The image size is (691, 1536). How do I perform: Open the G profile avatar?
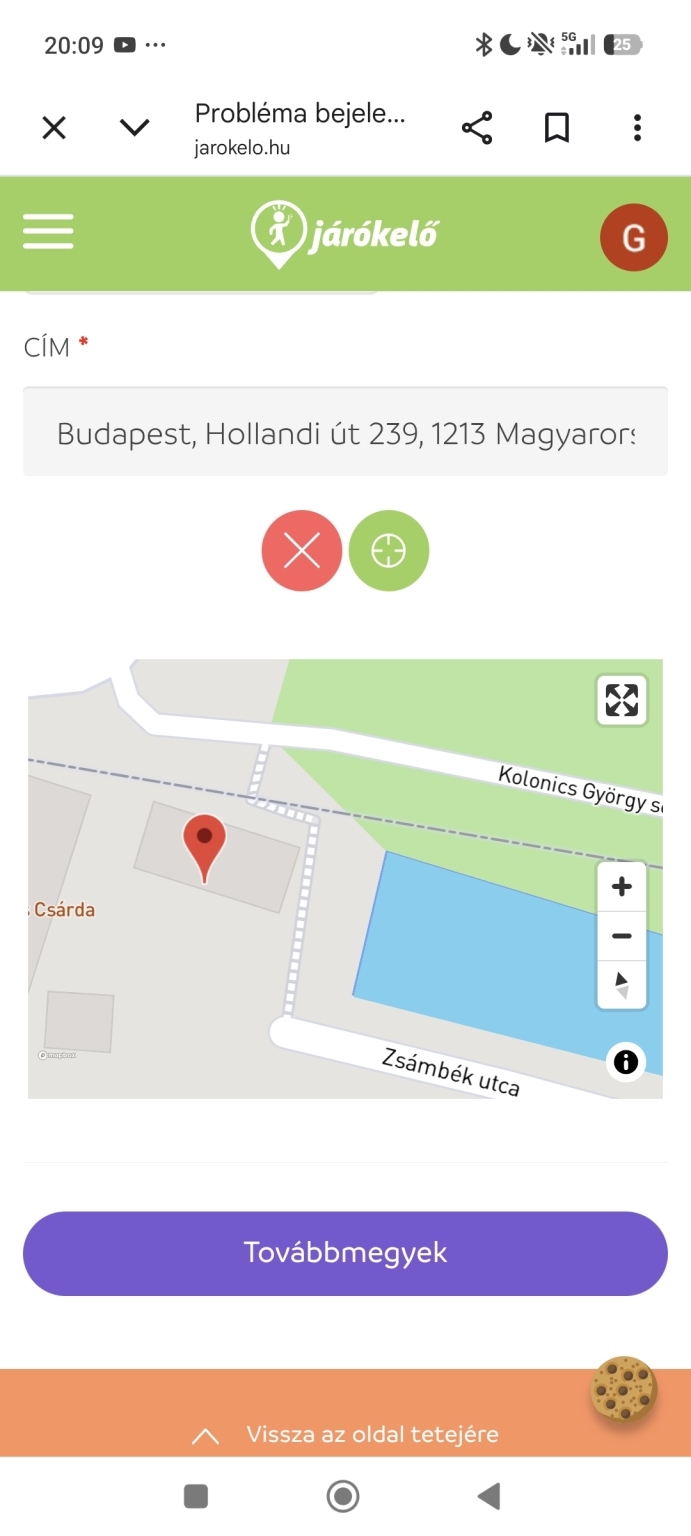pos(633,237)
